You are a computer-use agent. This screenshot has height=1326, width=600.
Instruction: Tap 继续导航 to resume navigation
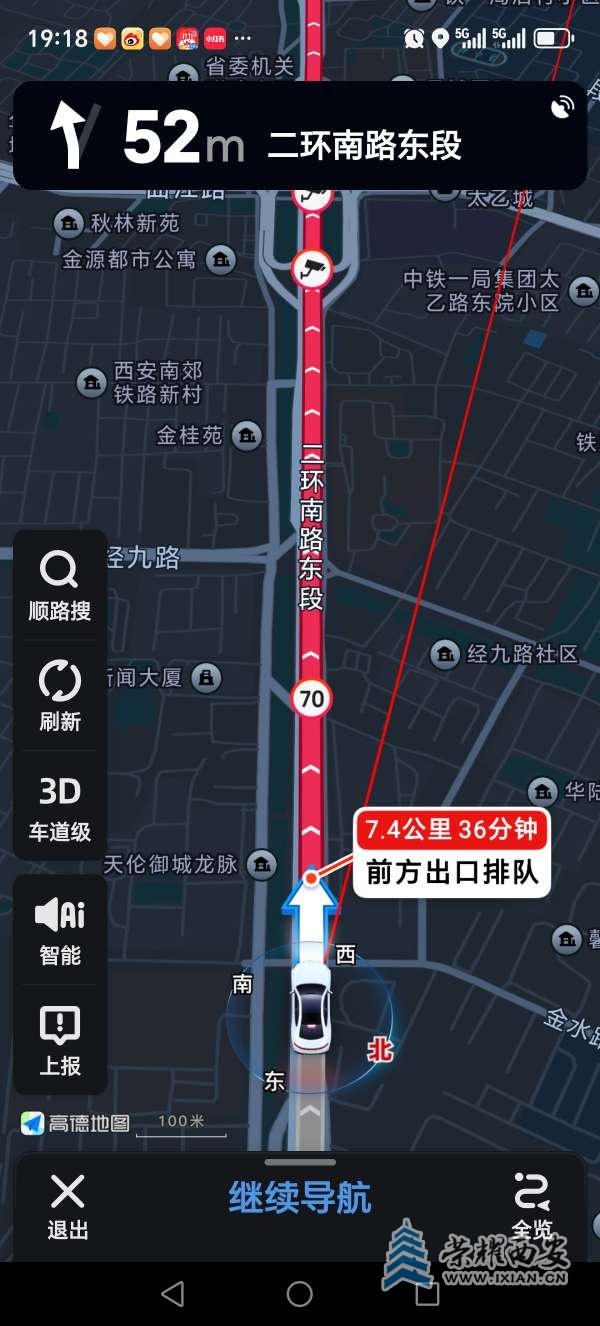299,1197
